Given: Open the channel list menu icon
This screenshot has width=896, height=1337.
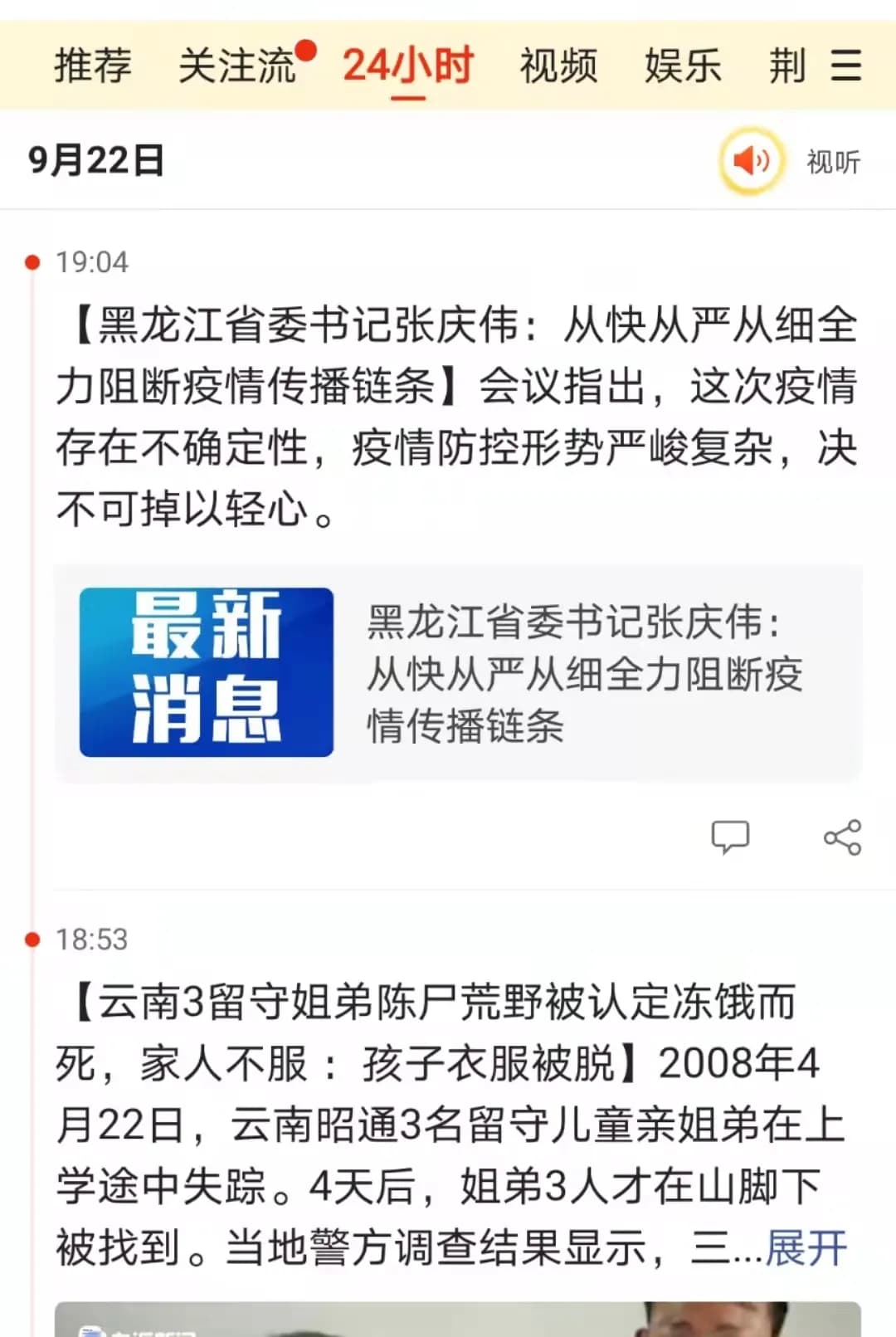Looking at the screenshot, I should pyautogui.click(x=845, y=65).
